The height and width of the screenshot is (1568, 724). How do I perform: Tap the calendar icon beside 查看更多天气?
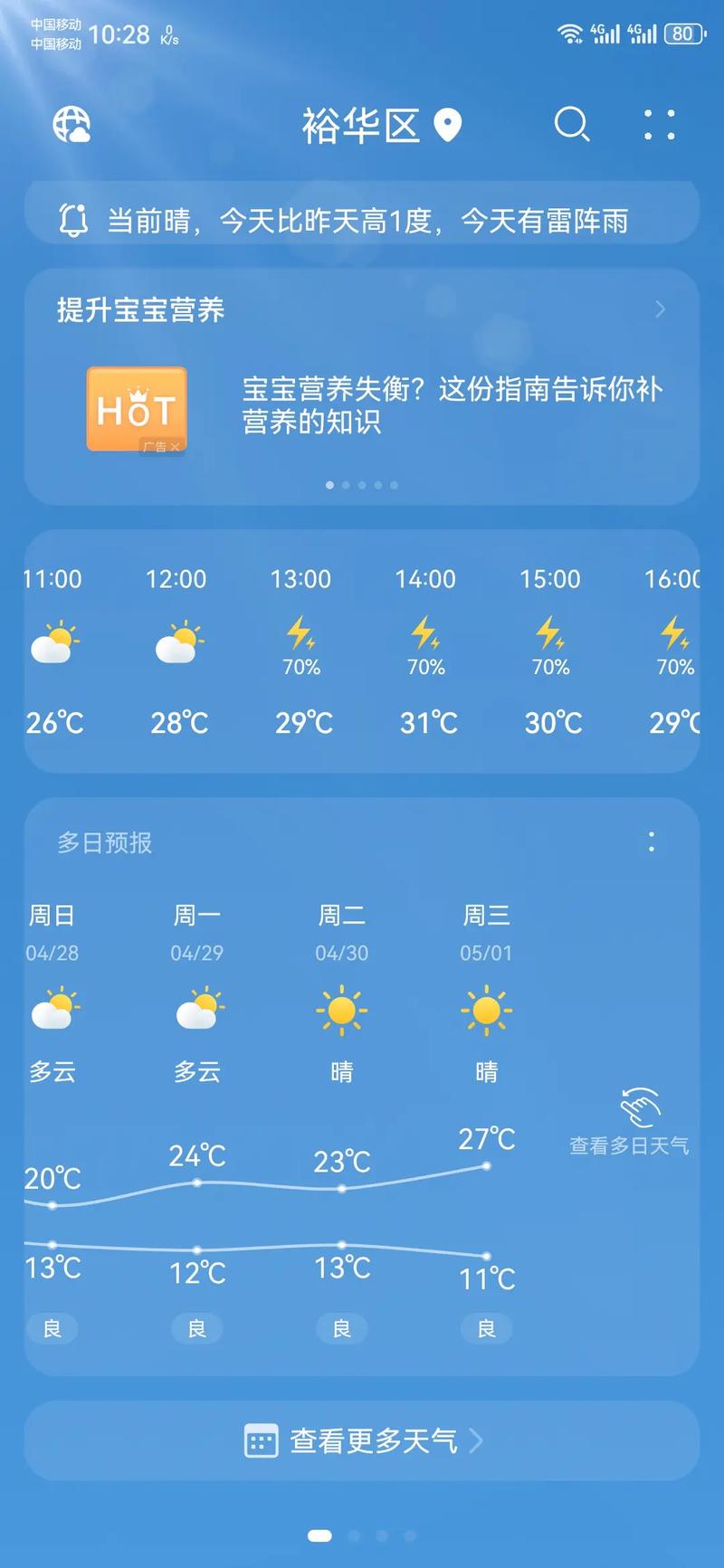pyautogui.click(x=262, y=1440)
